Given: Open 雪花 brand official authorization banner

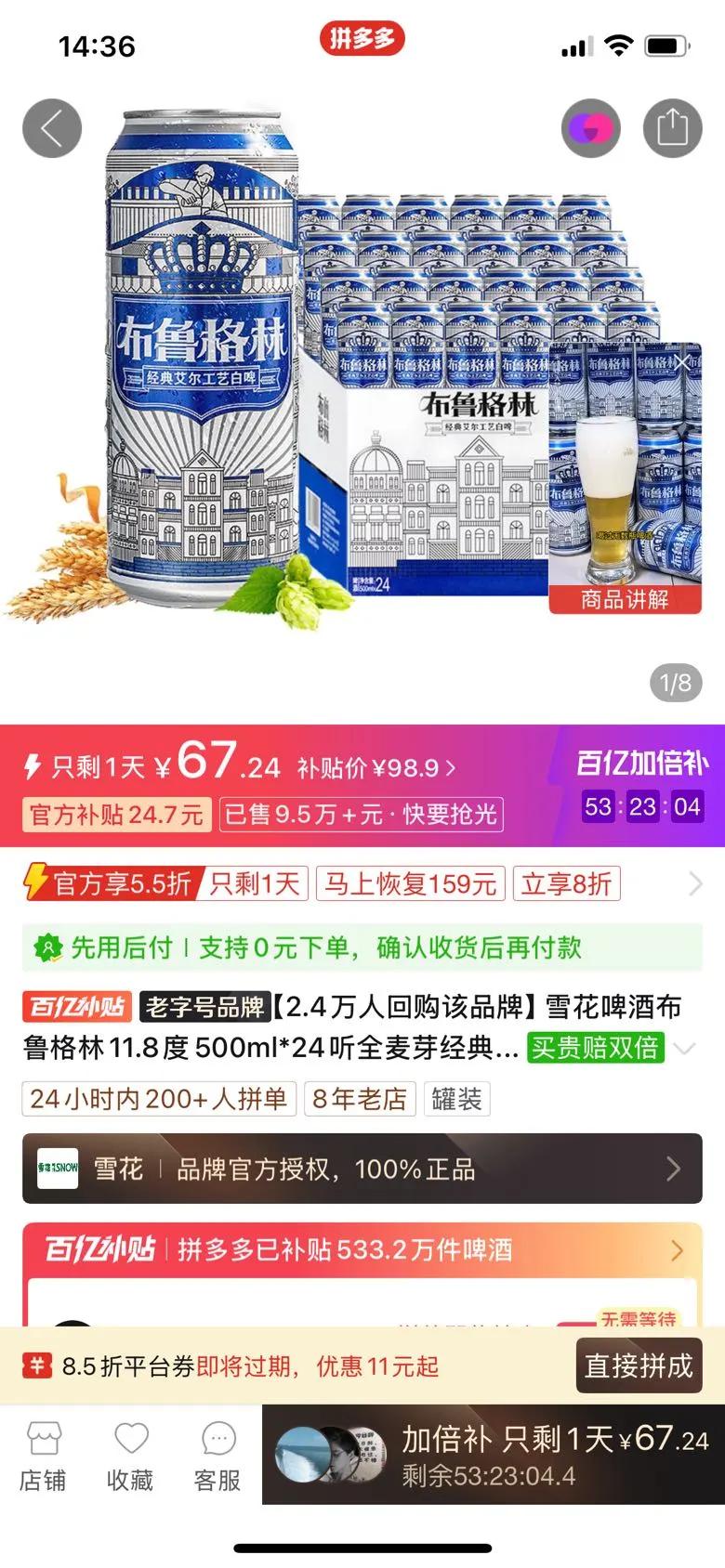Looking at the screenshot, I should coord(362,1169).
